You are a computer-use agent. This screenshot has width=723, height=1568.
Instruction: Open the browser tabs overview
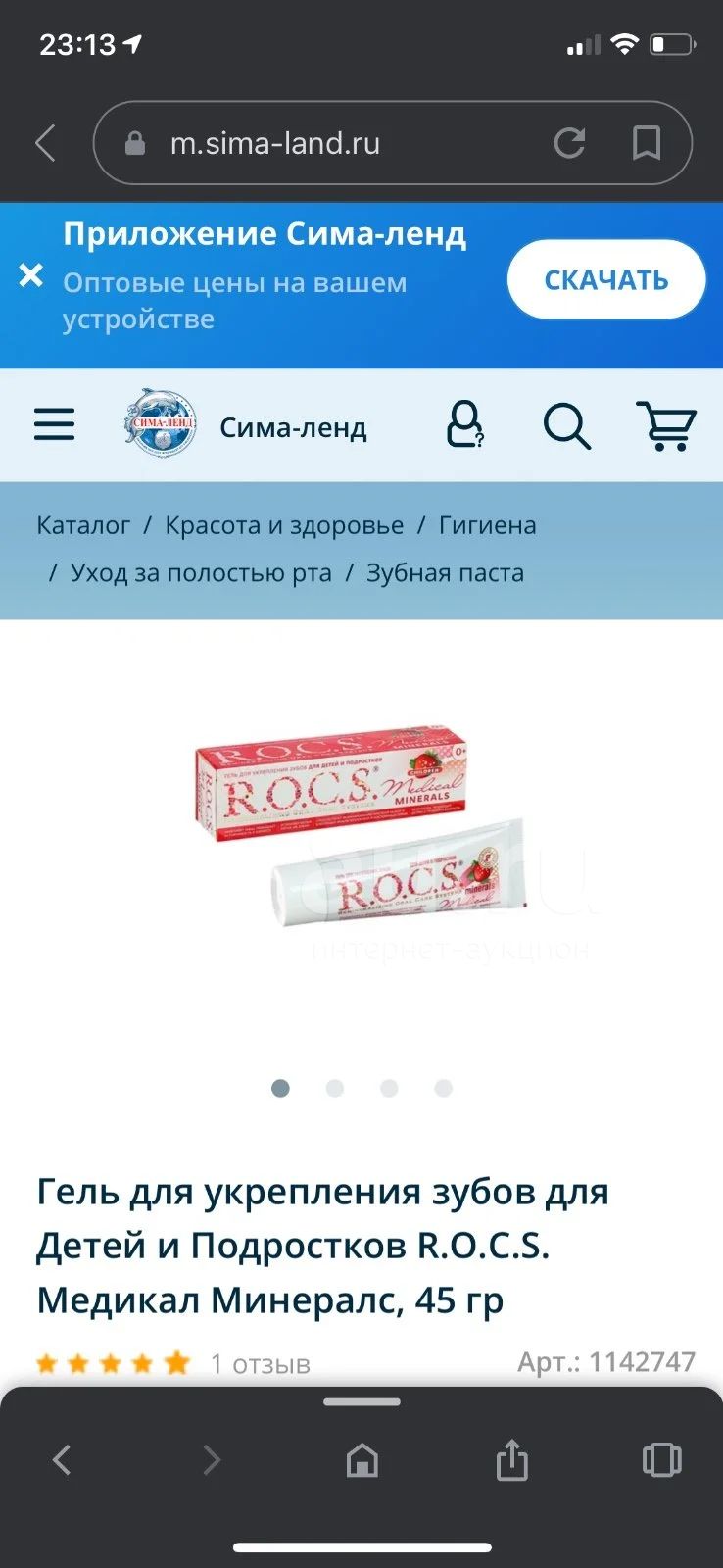click(661, 1460)
